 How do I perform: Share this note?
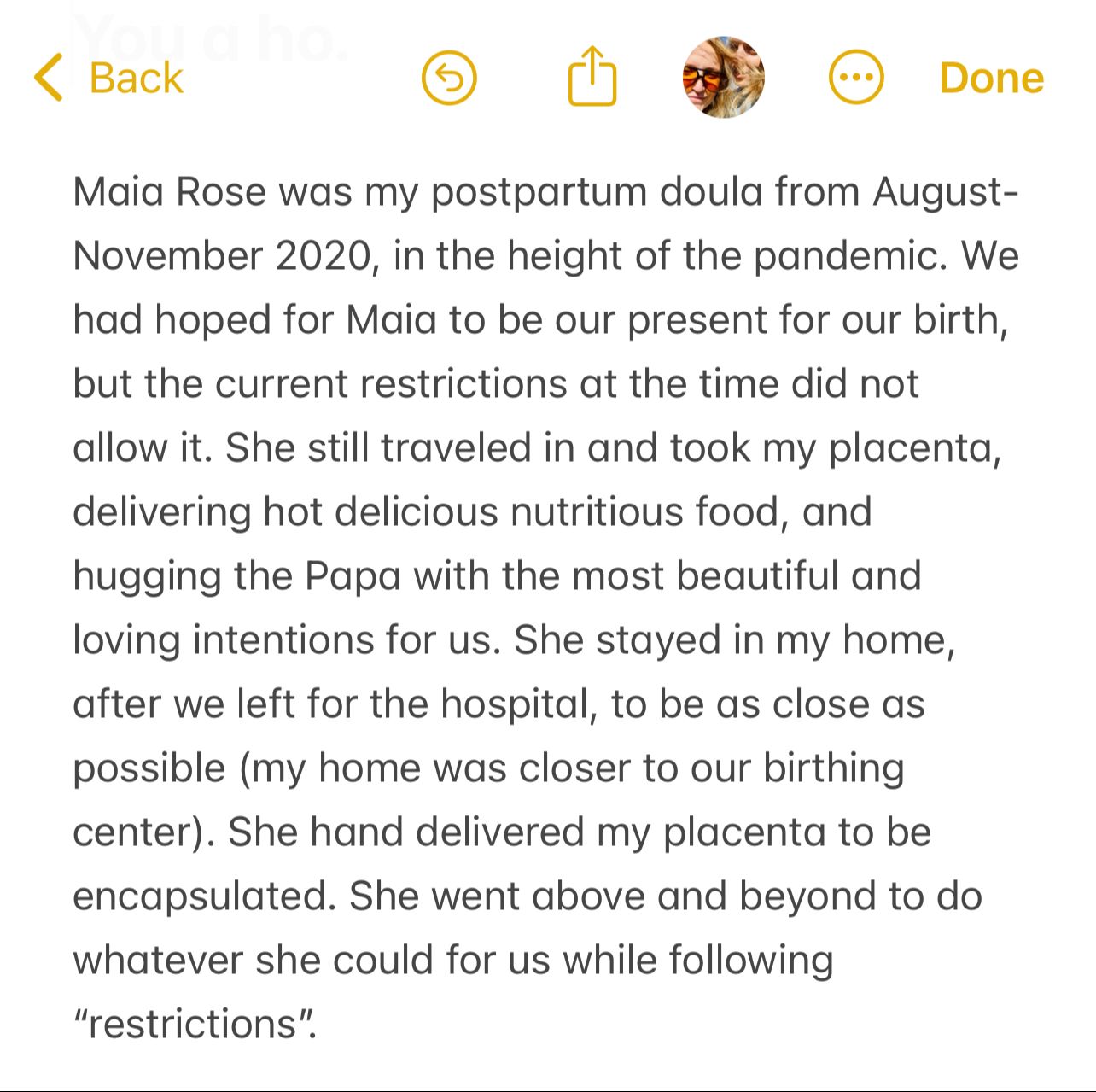point(592,76)
